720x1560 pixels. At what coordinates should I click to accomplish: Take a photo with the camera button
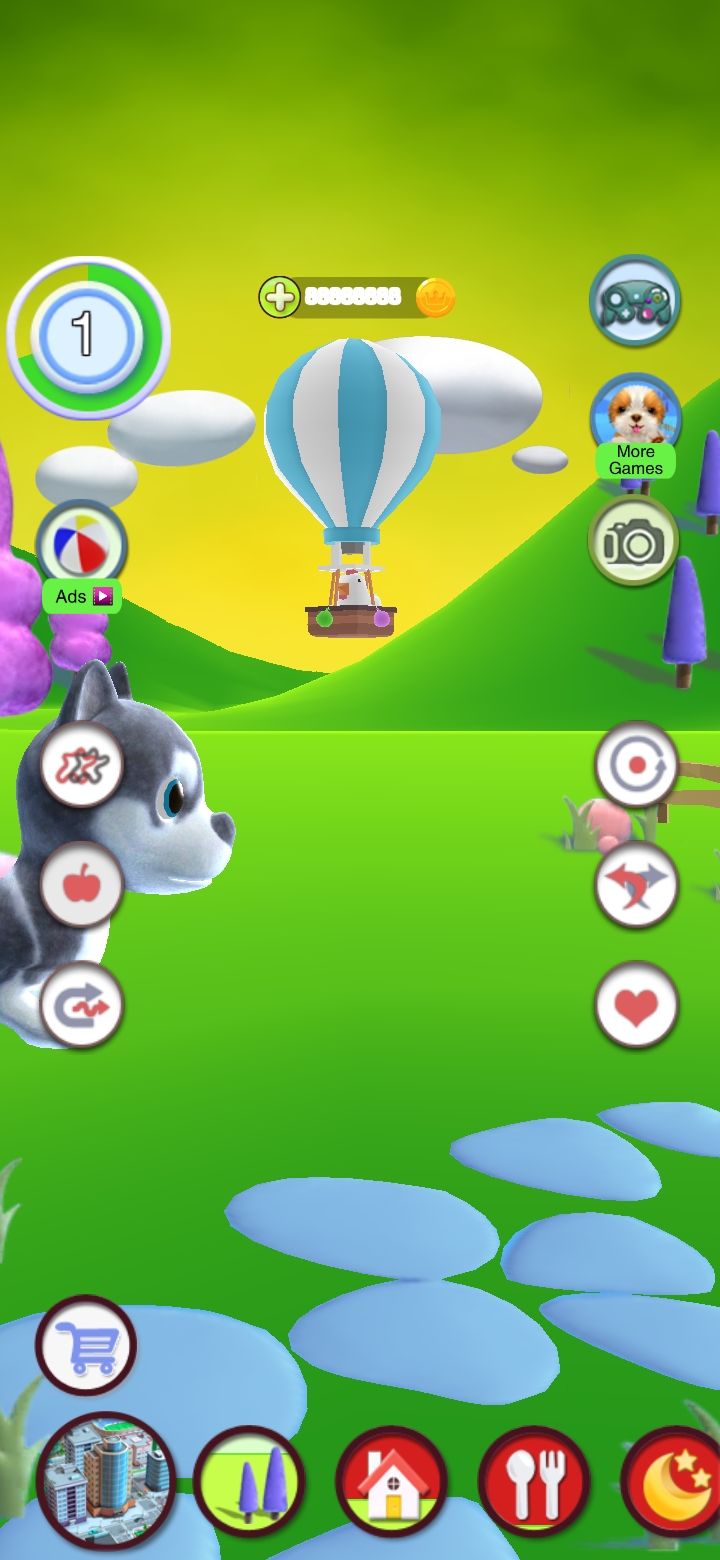[633, 541]
